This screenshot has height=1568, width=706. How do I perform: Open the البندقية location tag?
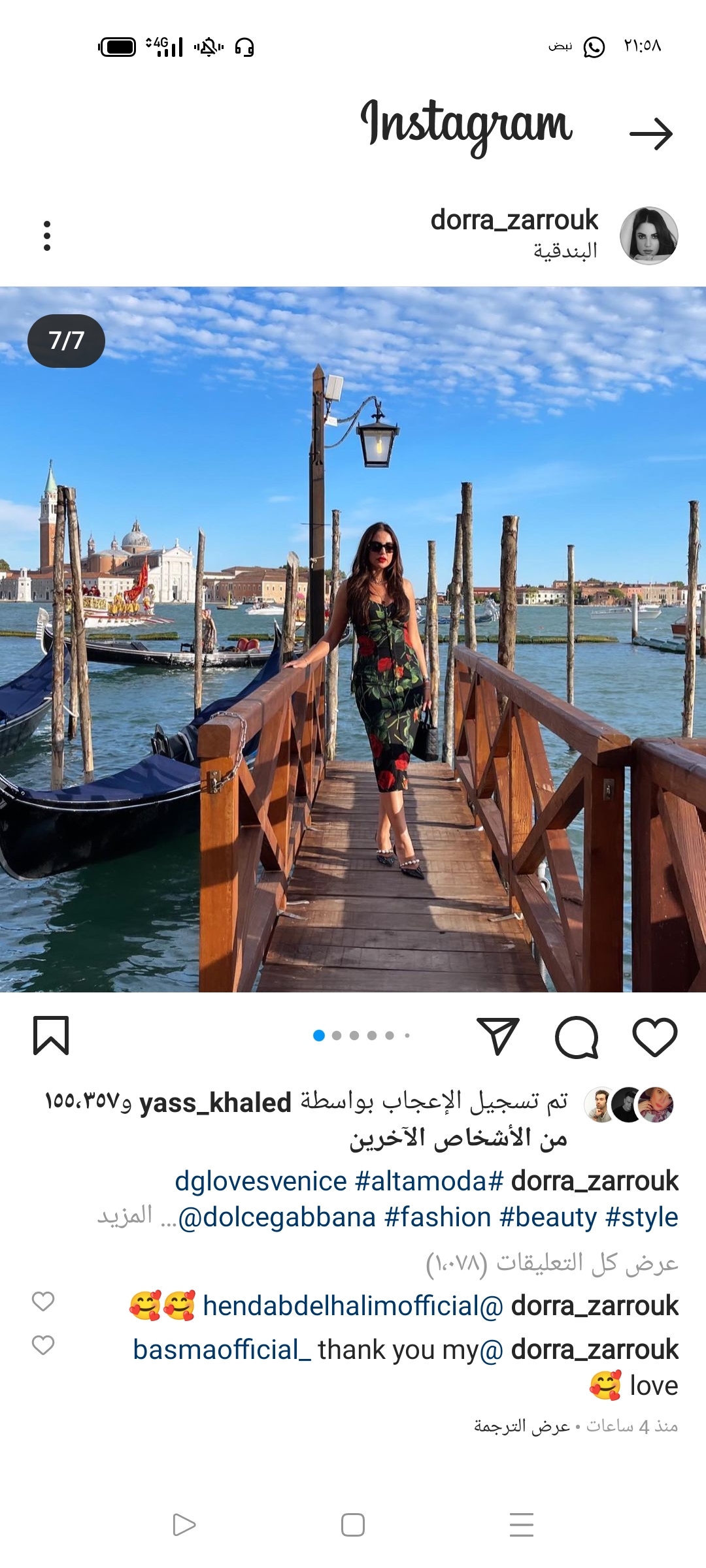[565, 251]
